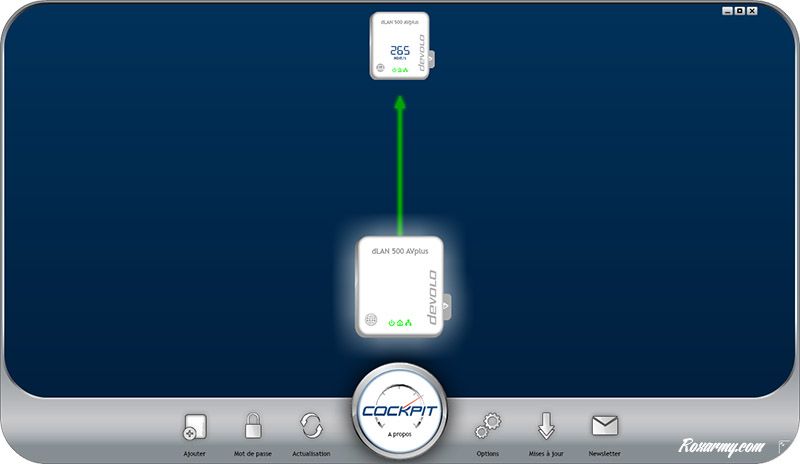Minimize the Cockpit window
The height and width of the screenshot is (464, 800).
coord(727,11)
